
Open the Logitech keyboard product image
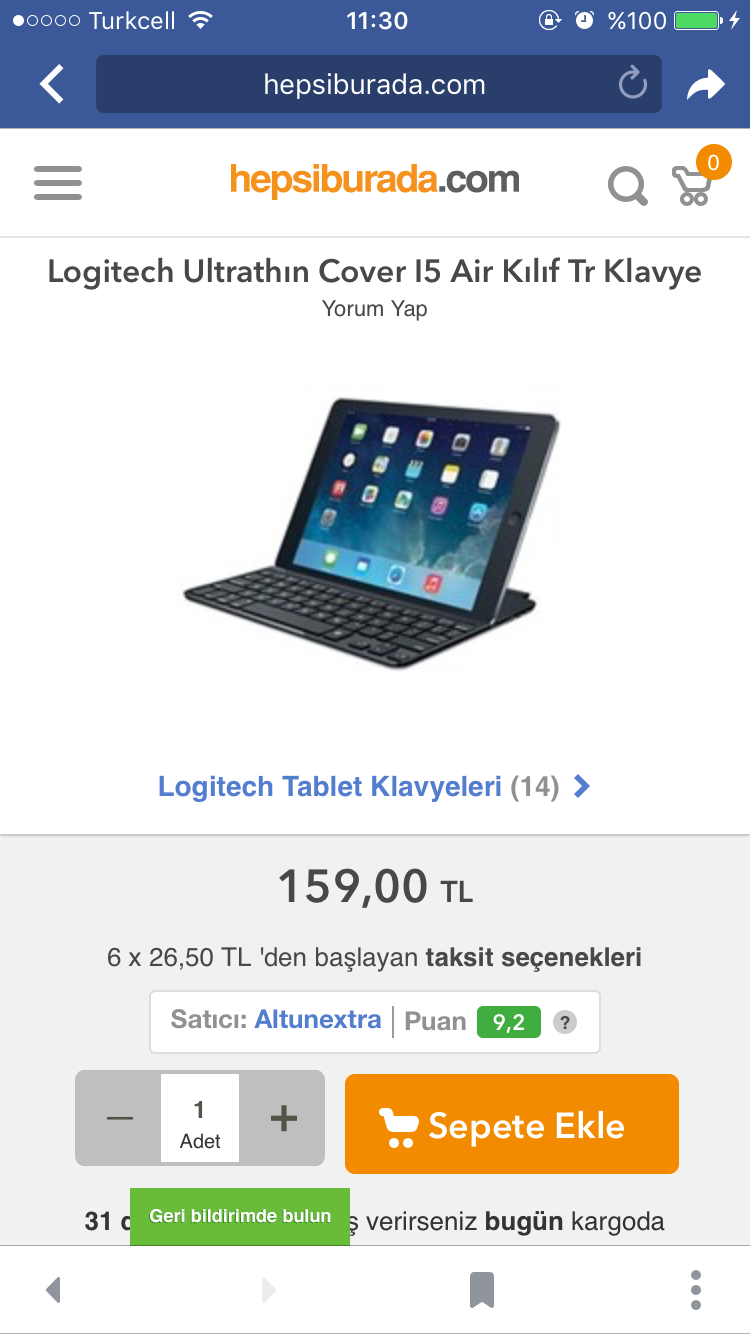(372, 530)
